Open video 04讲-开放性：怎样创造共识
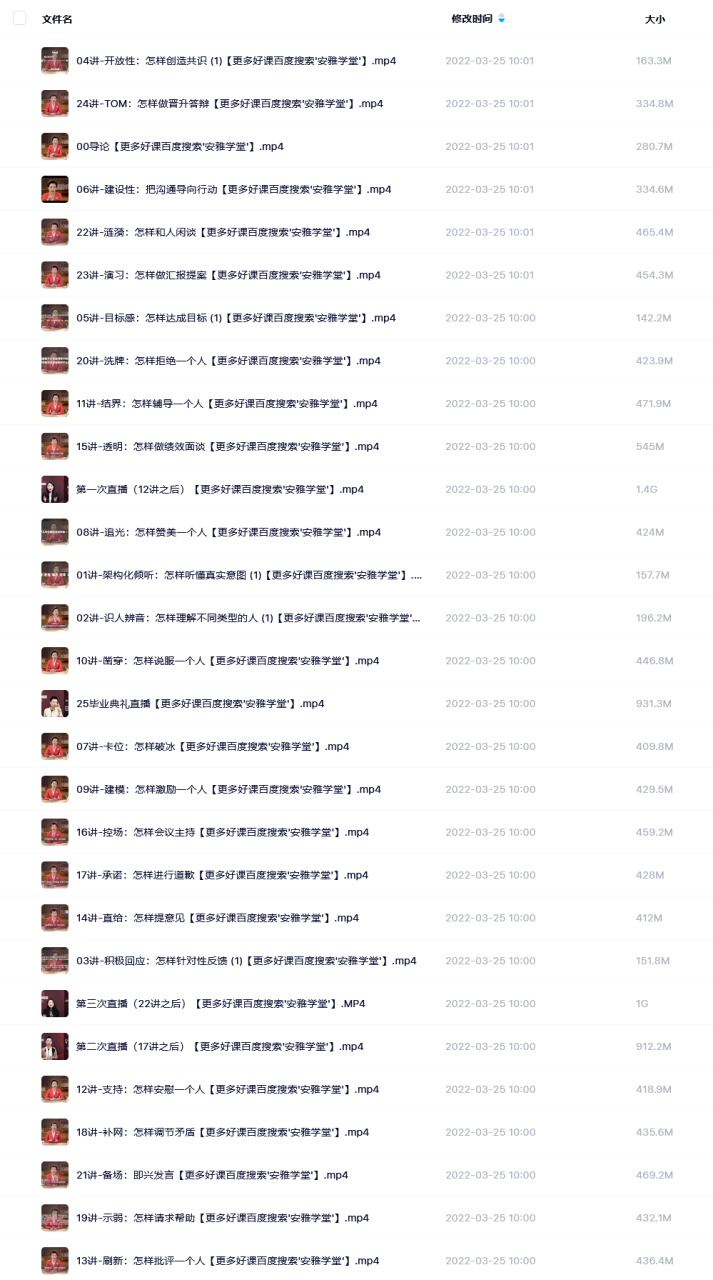The height and width of the screenshot is (1280, 713). [236, 61]
